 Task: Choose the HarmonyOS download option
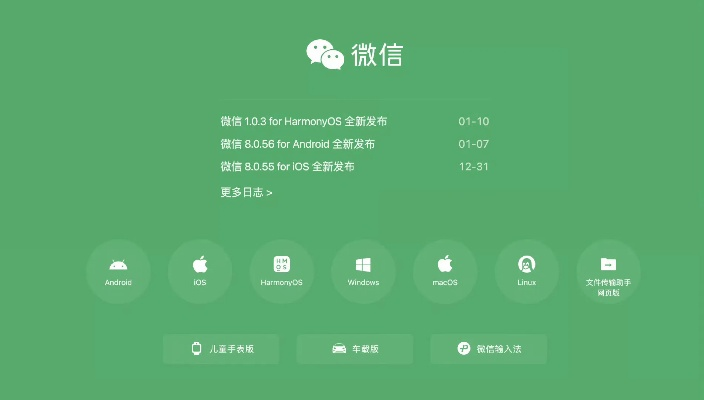[x=282, y=271]
